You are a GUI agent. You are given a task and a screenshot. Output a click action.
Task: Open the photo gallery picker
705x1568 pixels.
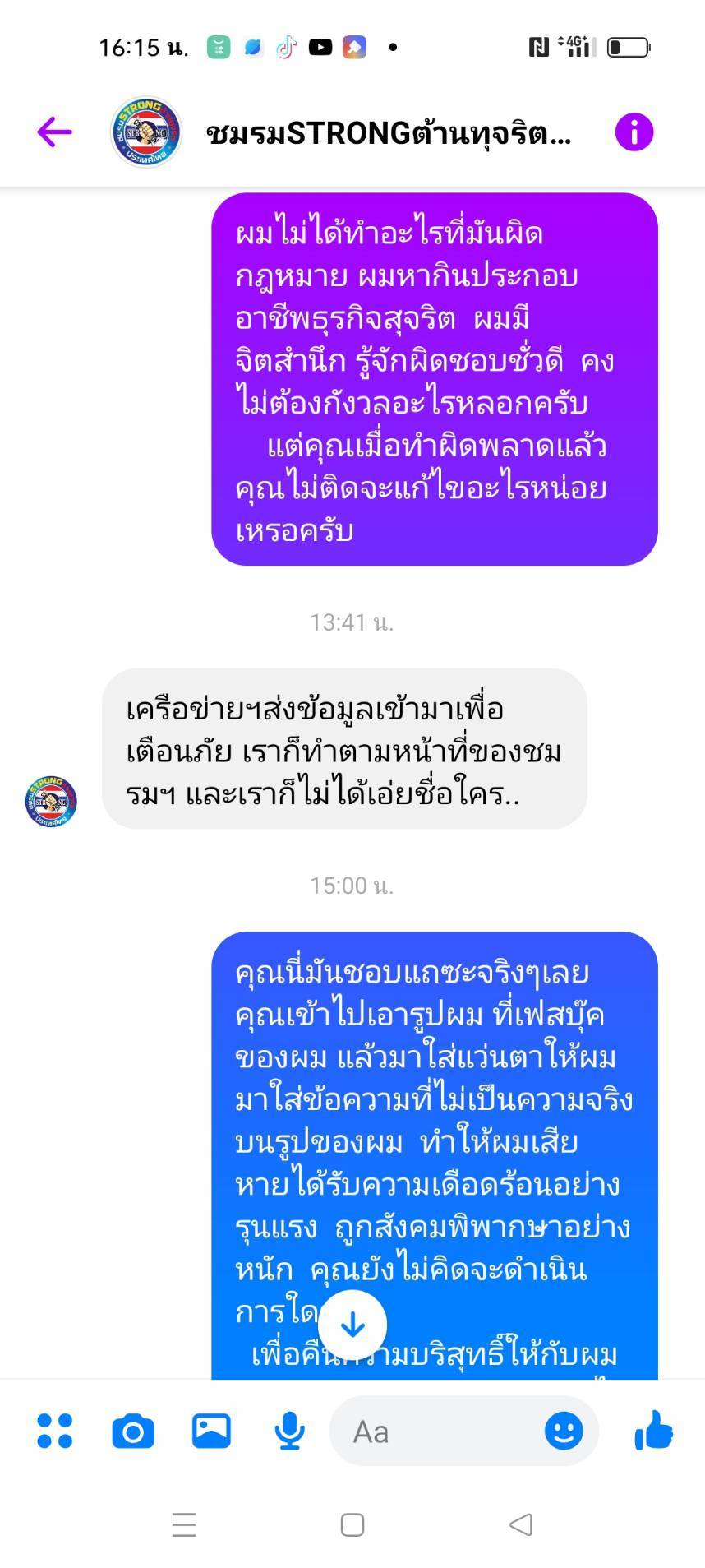211,1432
